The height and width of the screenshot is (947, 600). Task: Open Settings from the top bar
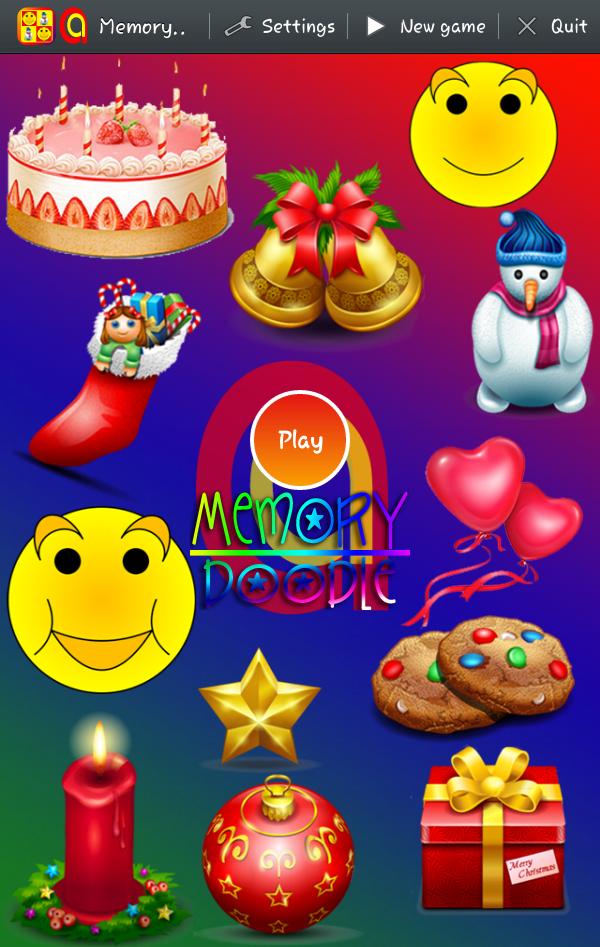tap(280, 26)
